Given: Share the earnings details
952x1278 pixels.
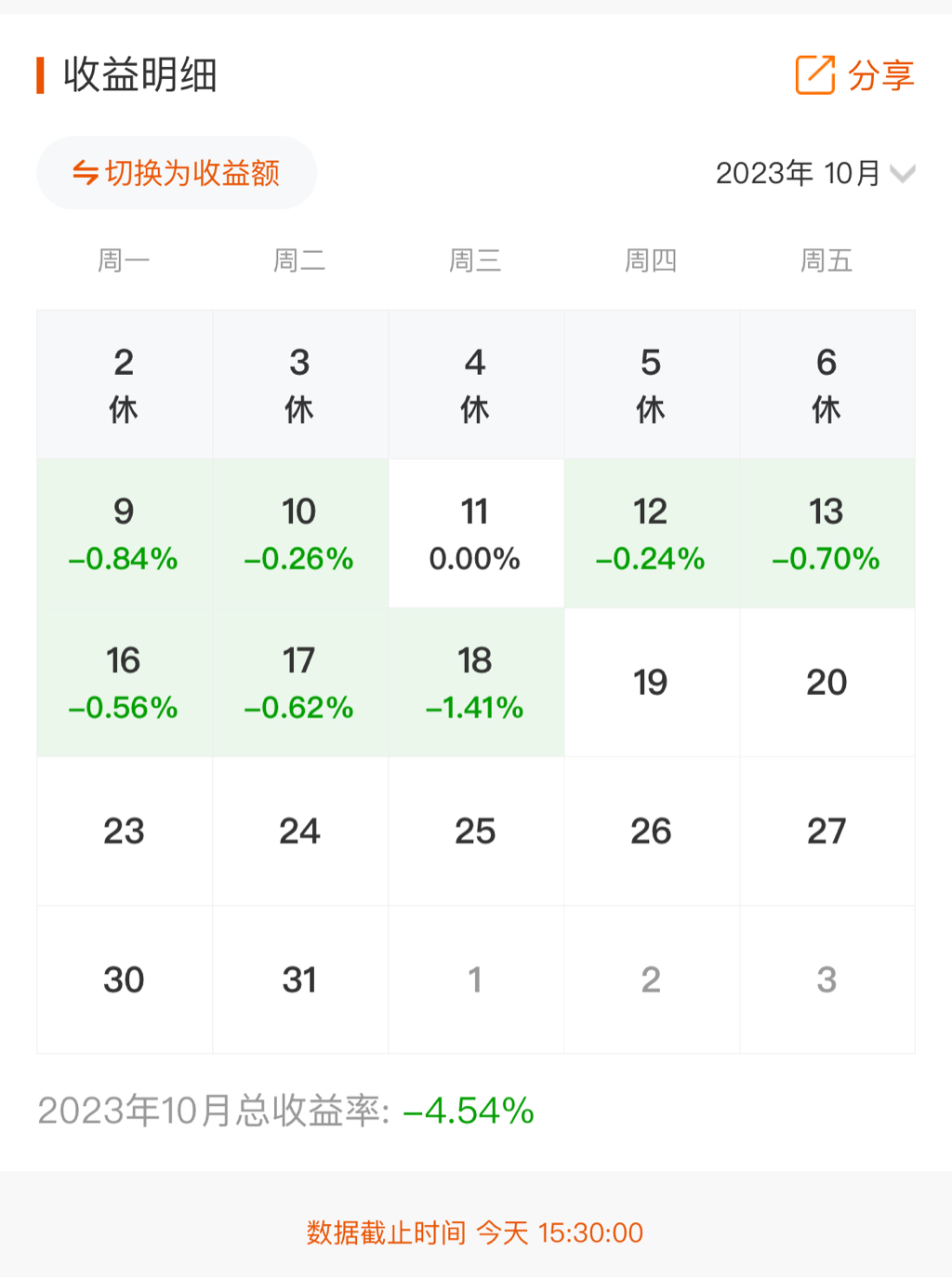Looking at the screenshot, I should point(854,75).
